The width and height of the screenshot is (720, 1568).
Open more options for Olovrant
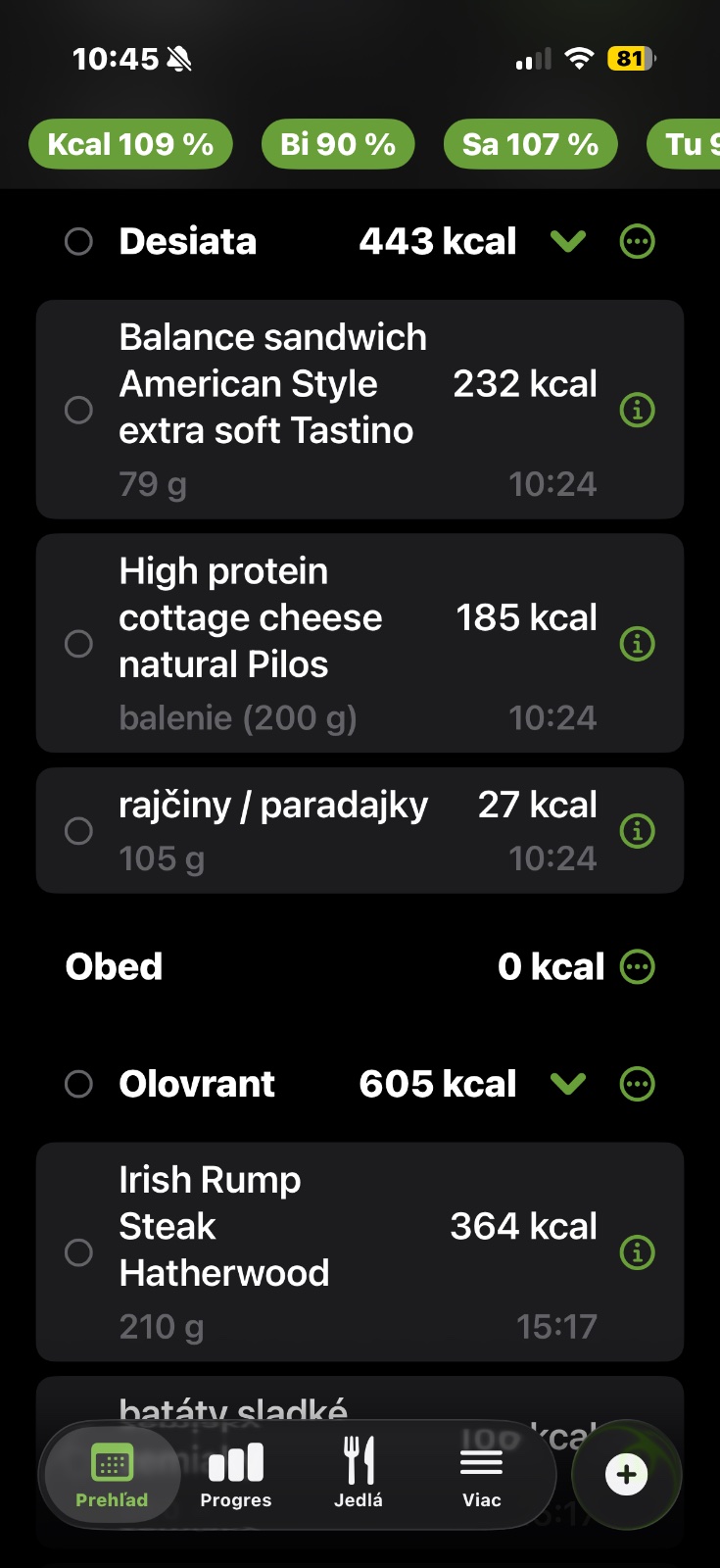click(638, 1084)
